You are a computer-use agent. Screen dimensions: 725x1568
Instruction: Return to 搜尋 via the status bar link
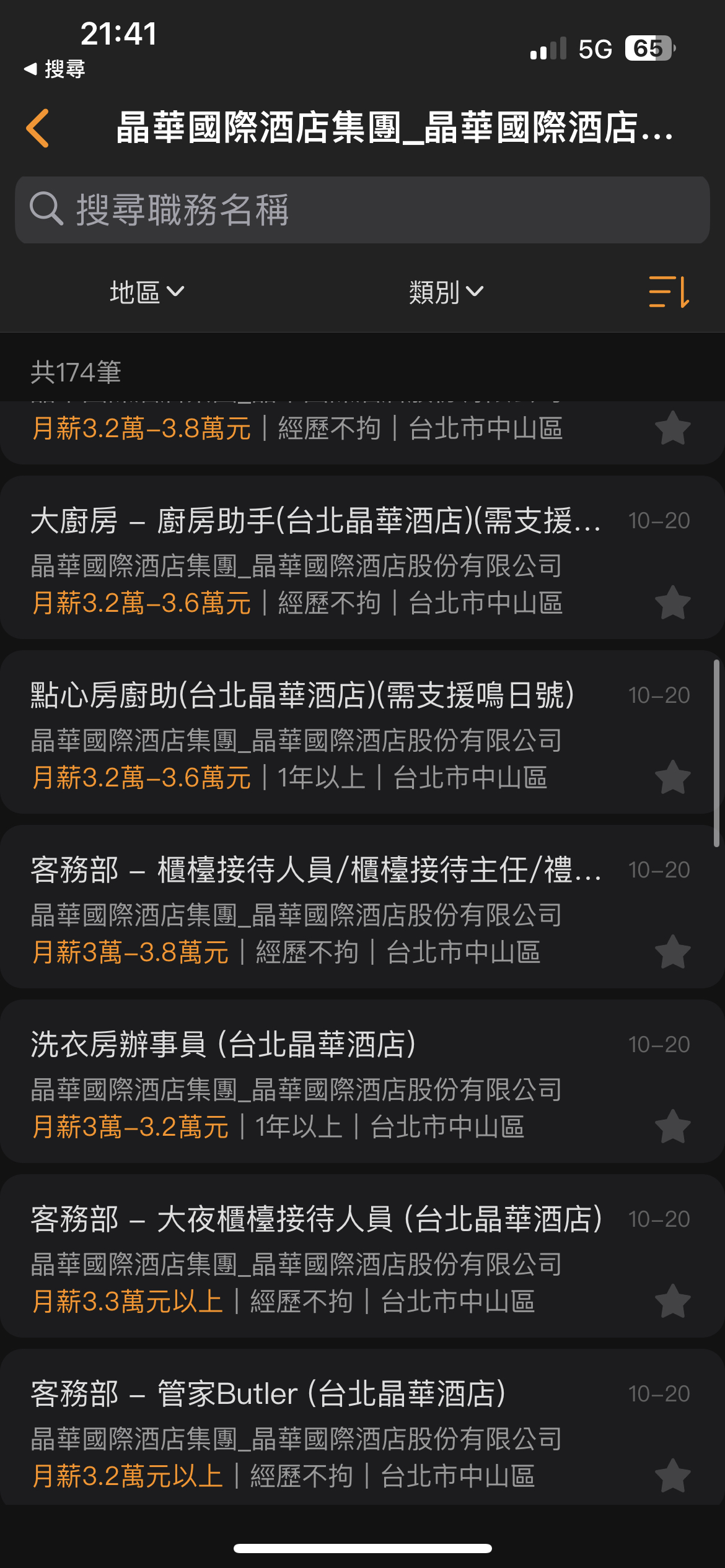(x=55, y=69)
